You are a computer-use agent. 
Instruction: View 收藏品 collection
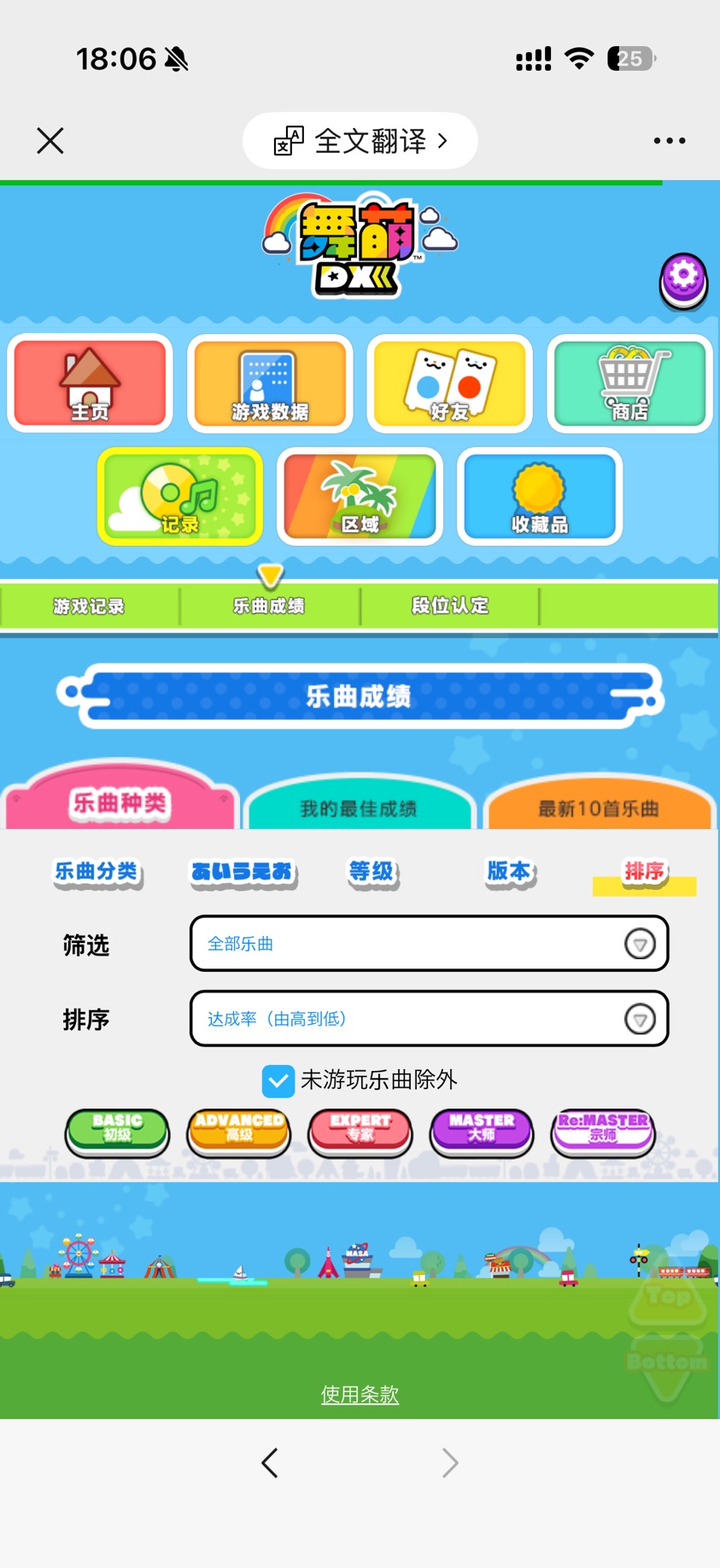pos(539,496)
